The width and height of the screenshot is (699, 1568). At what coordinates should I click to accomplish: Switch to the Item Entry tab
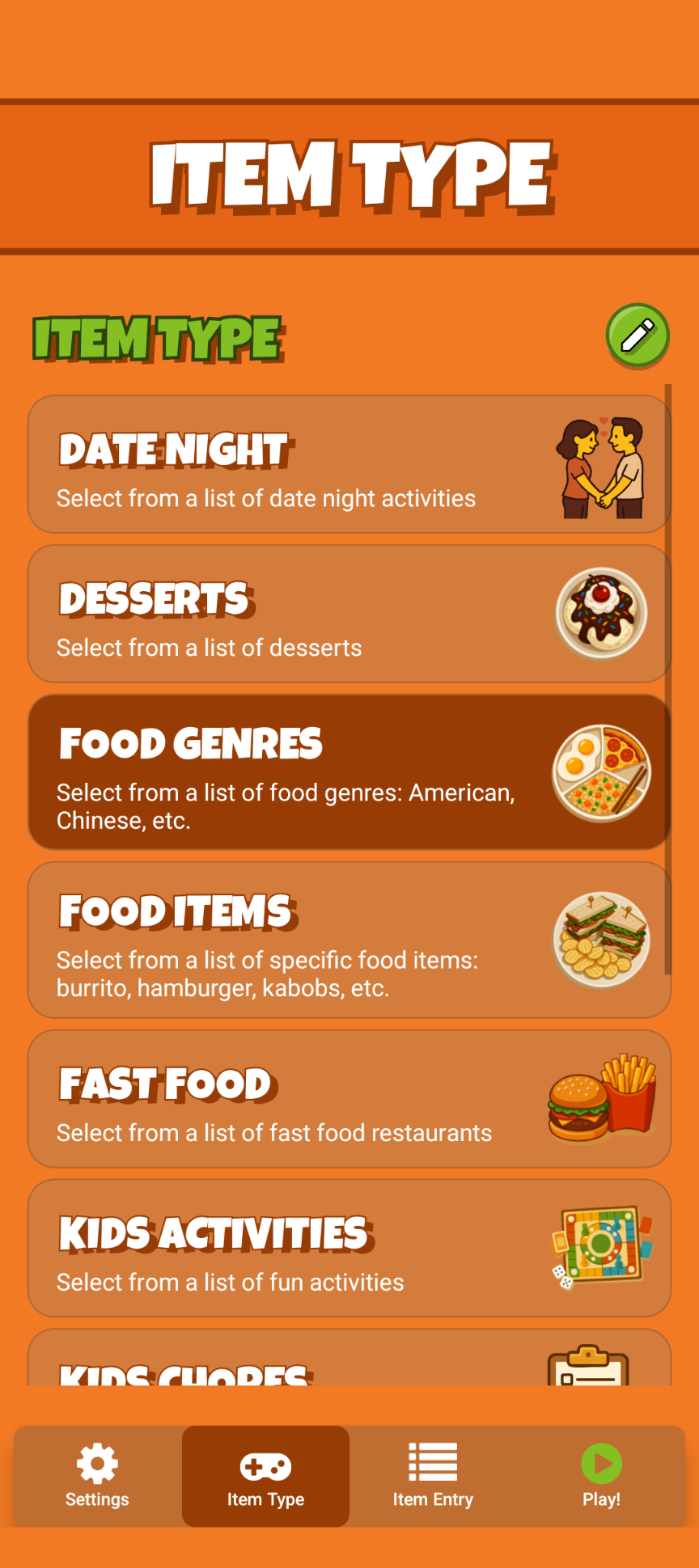tap(433, 1475)
